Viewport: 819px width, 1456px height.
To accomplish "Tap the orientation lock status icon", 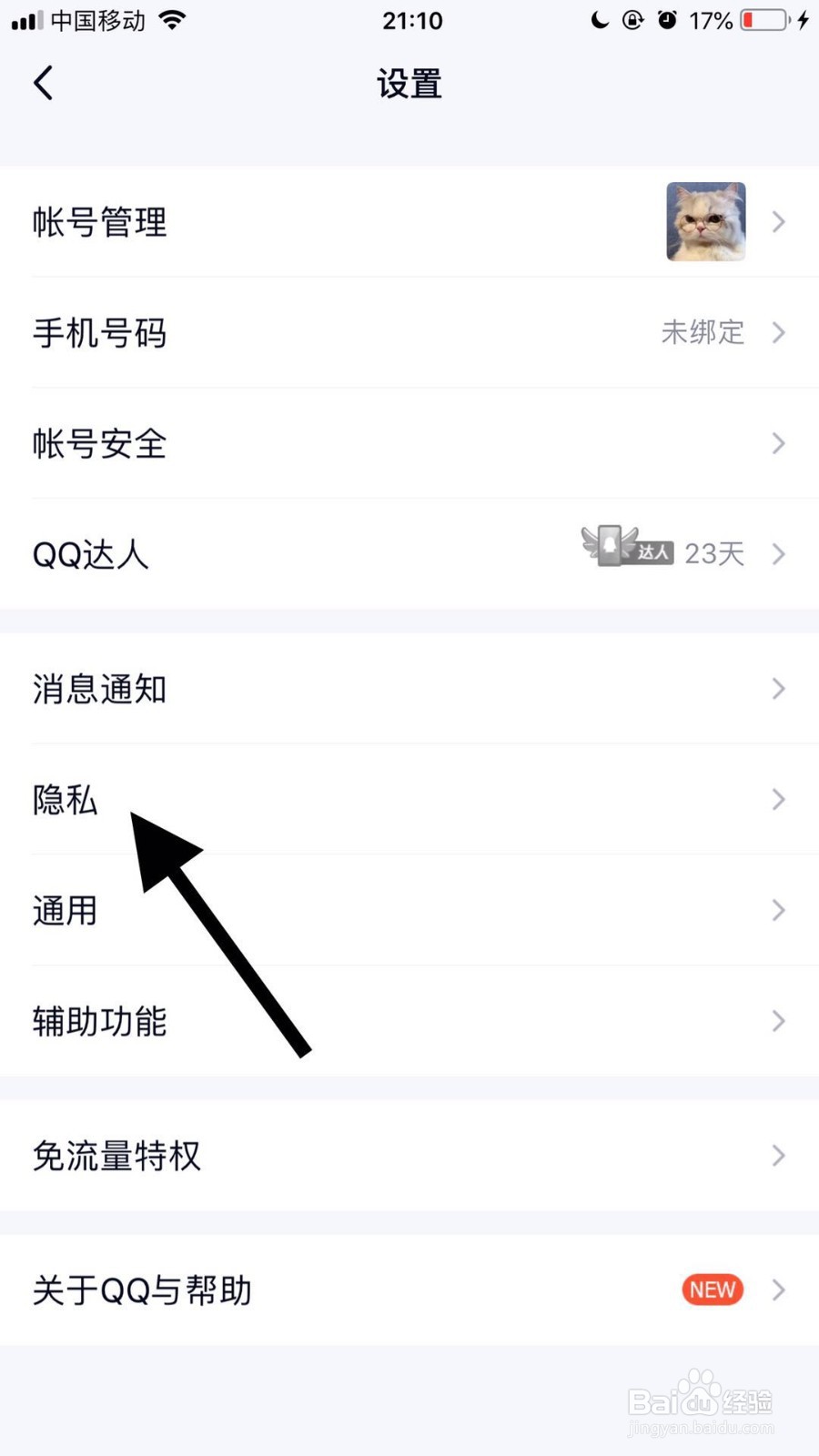I will [633, 20].
